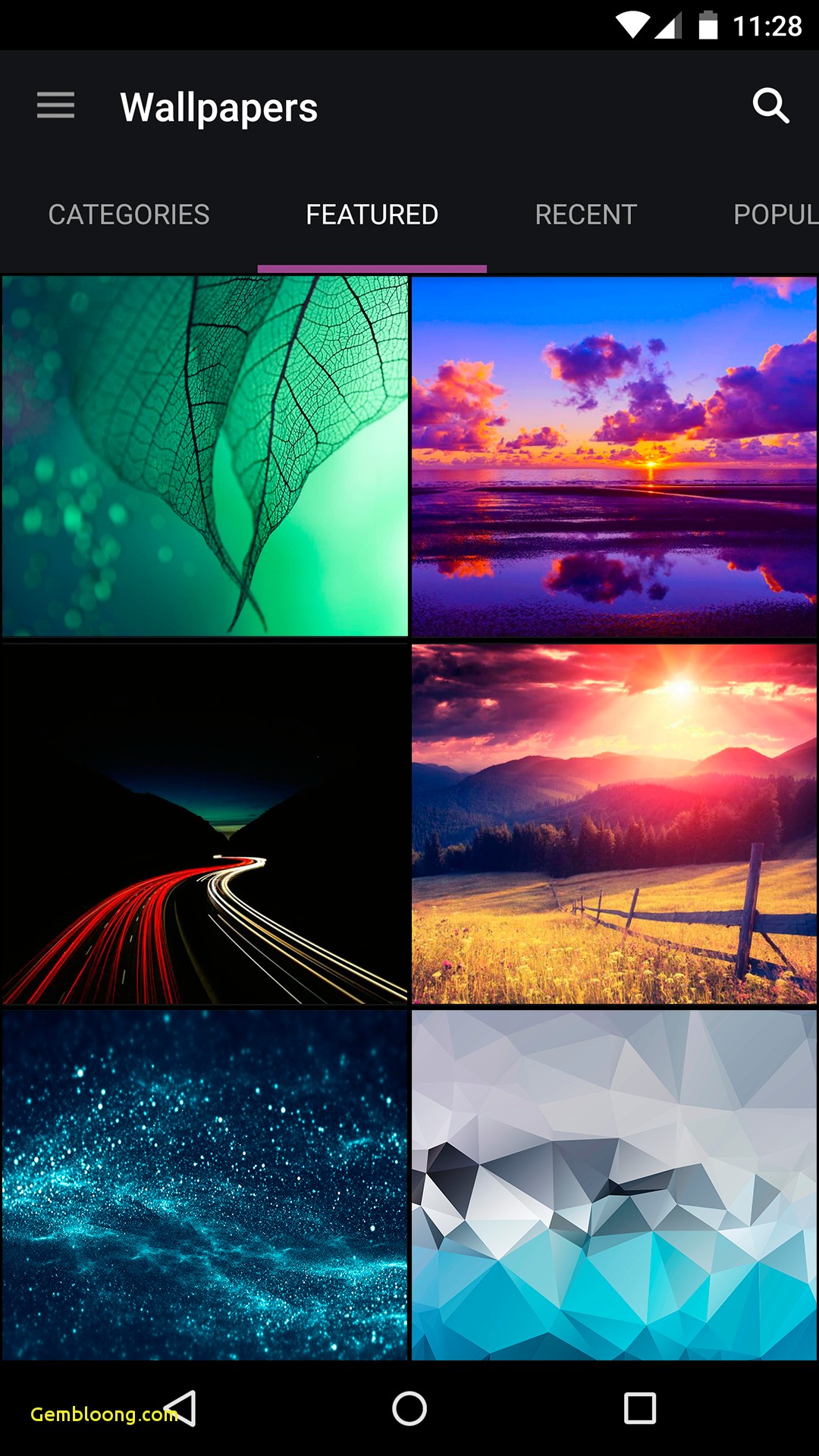This screenshot has width=819, height=1456.
Task: Go to the Popular tab
Action: coord(773,215)
